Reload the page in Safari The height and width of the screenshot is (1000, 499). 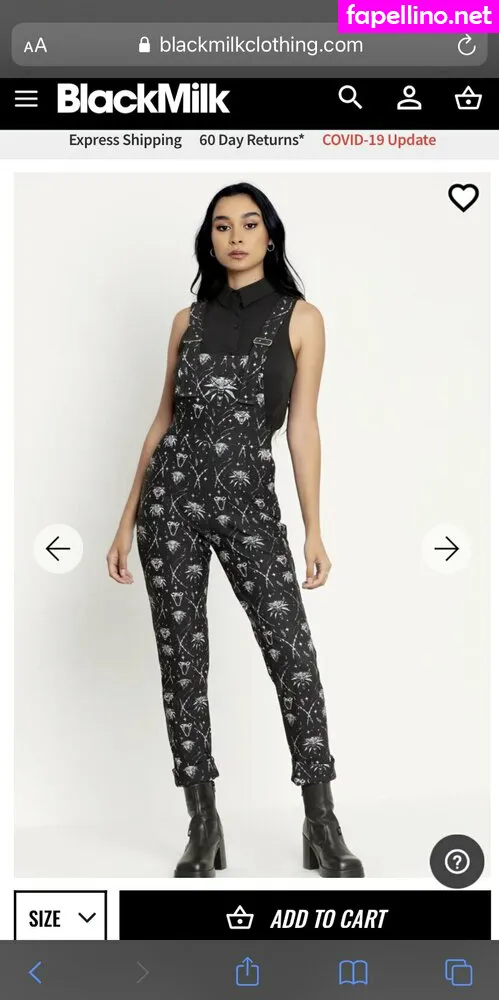click(466, 45)
